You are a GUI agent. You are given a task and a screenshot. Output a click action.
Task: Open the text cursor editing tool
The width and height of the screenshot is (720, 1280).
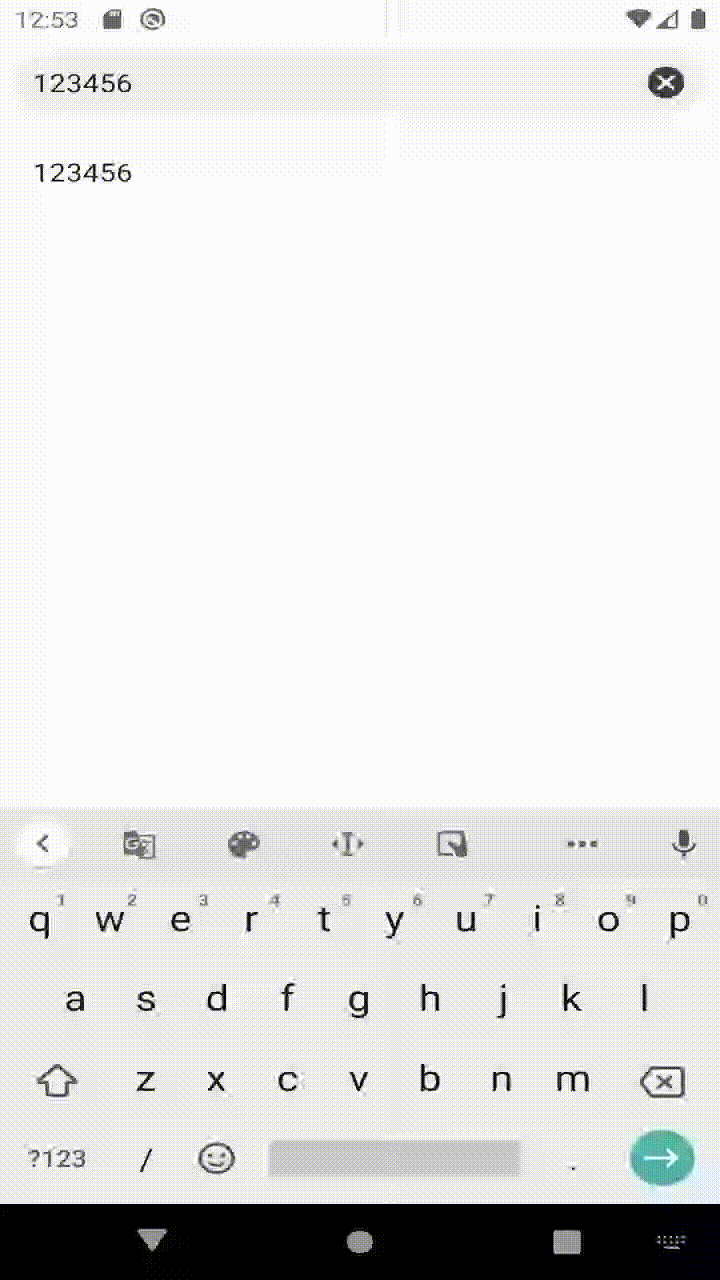347,845
